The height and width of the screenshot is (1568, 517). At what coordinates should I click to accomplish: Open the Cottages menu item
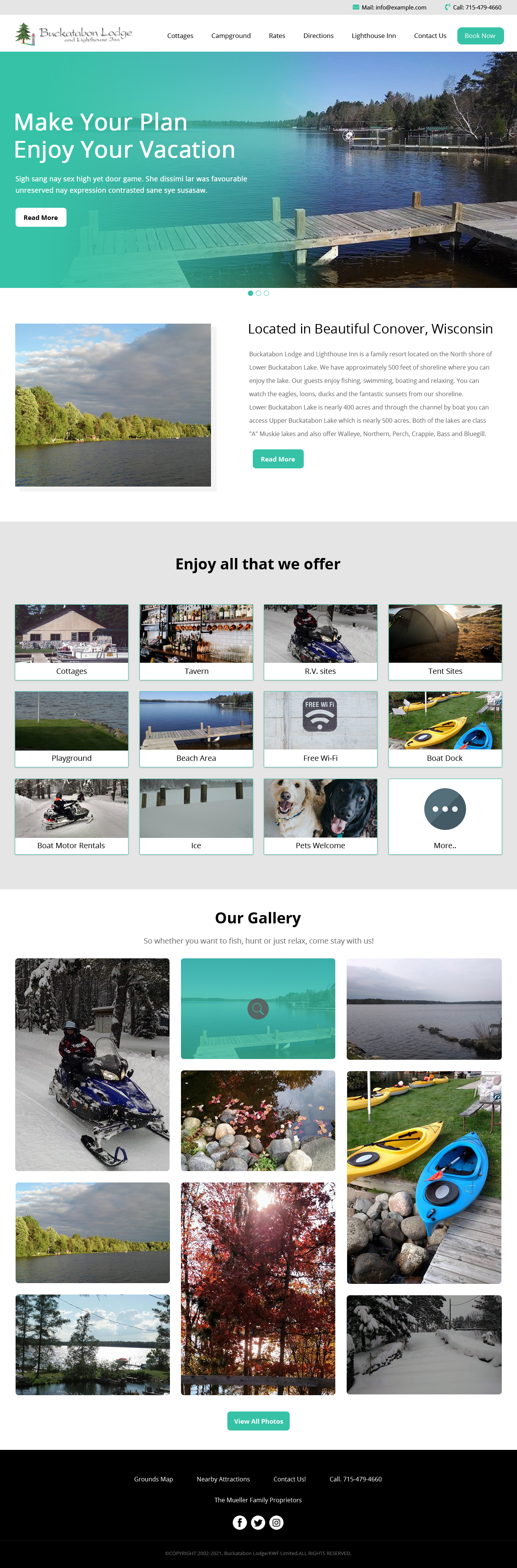[x=180, y=36]
